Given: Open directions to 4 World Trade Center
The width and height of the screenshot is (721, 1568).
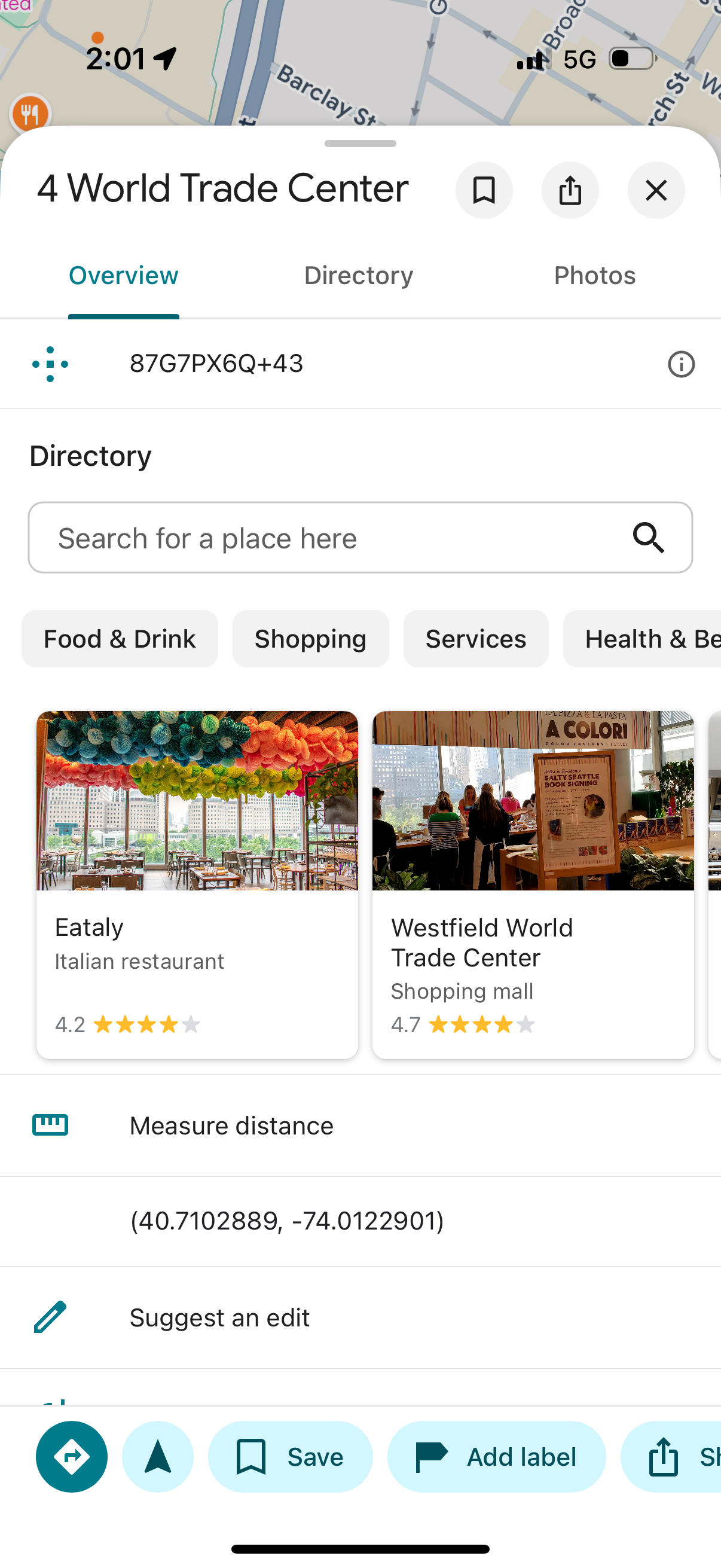Looking at the screenshot, I should tap(71, 1457).
